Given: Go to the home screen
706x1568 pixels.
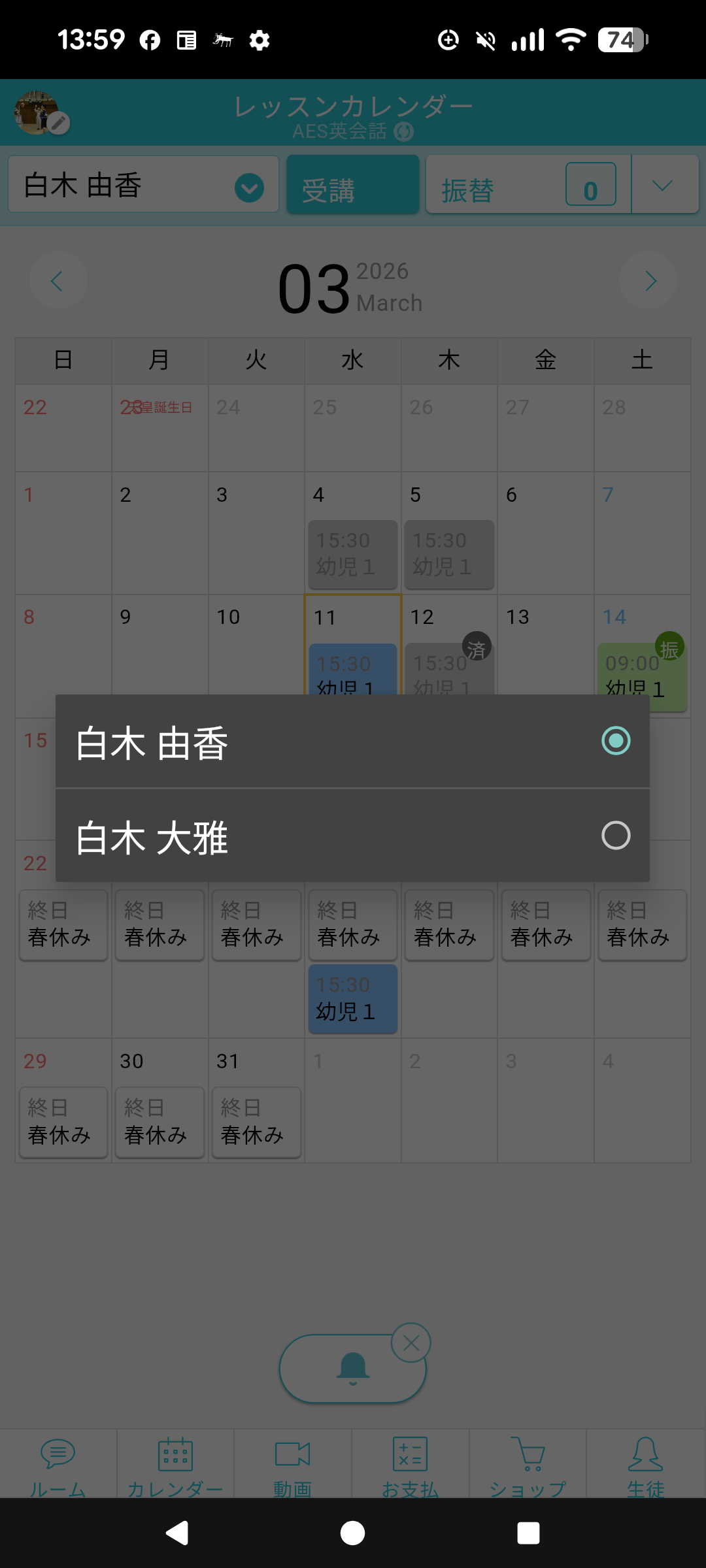Looking at the screenshot, I should pos(352,1533).
